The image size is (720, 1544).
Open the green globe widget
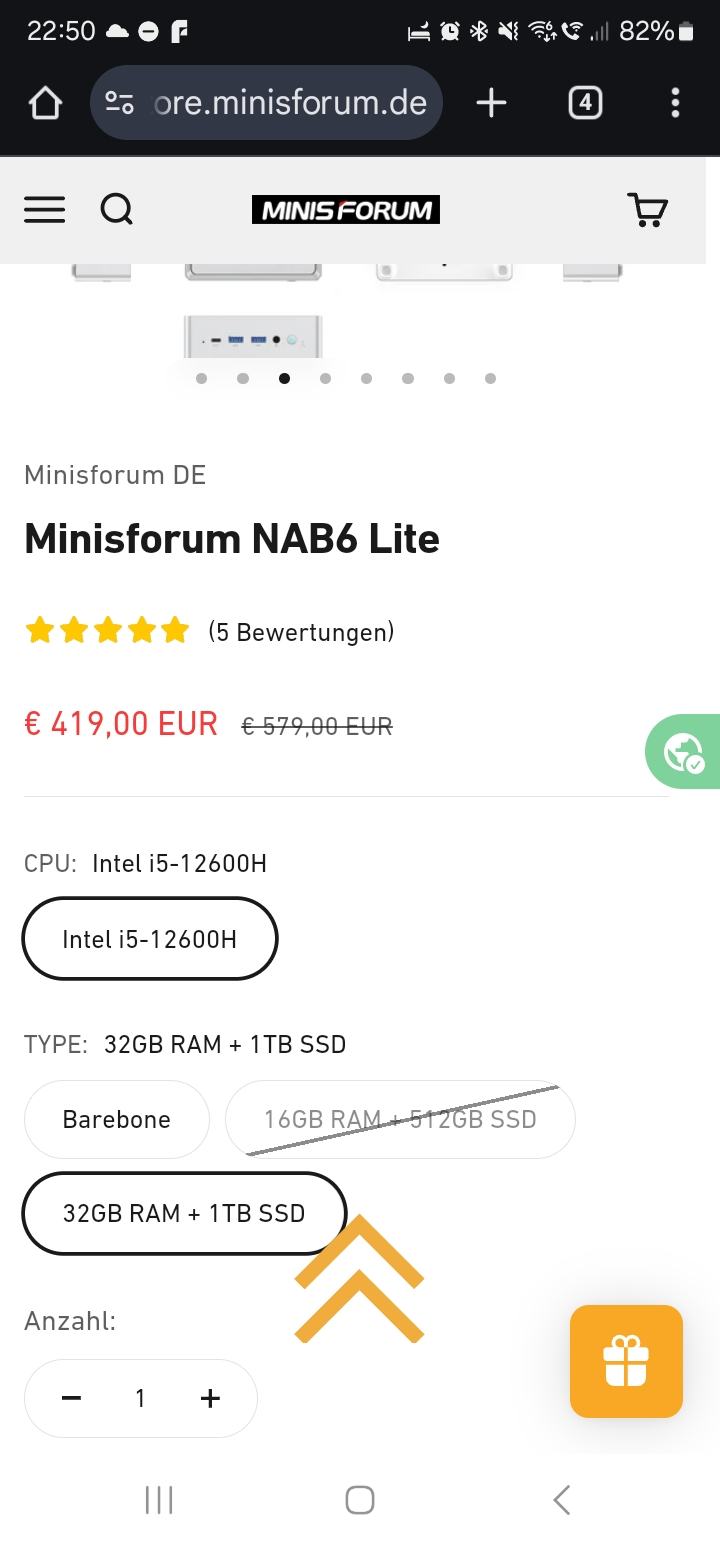[685, 751]
